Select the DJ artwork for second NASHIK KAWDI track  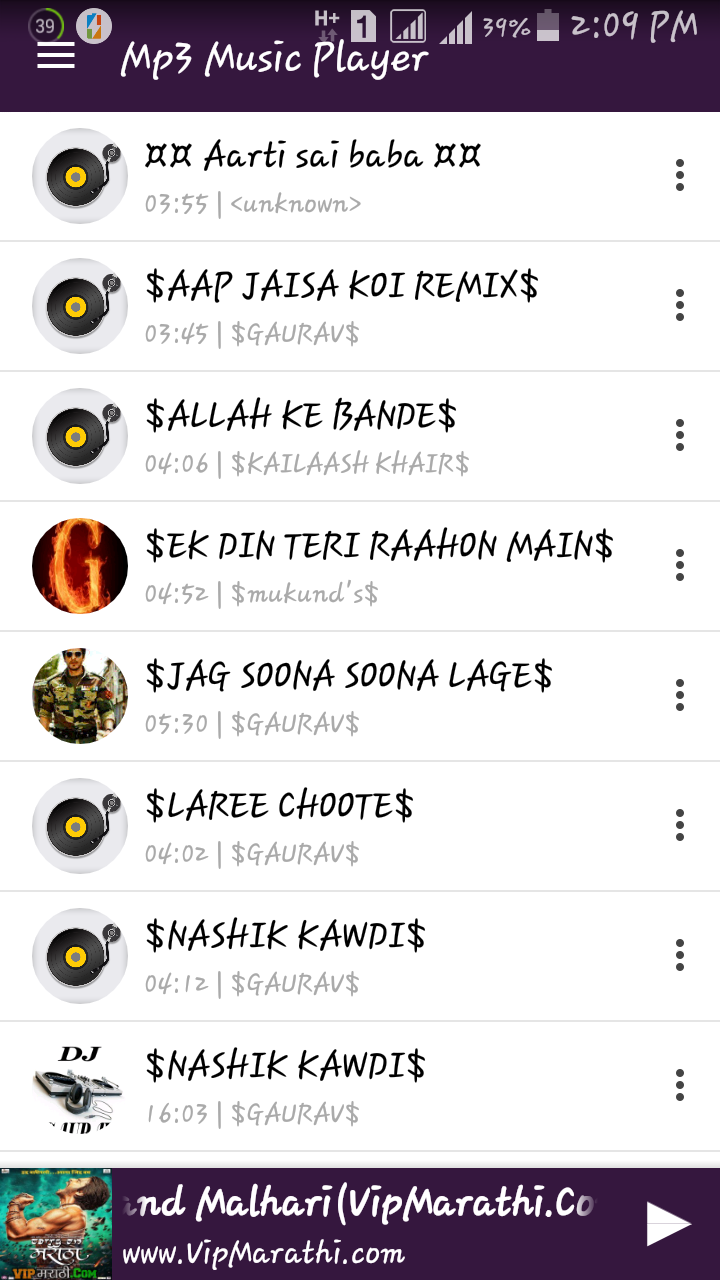point(80,1085)
